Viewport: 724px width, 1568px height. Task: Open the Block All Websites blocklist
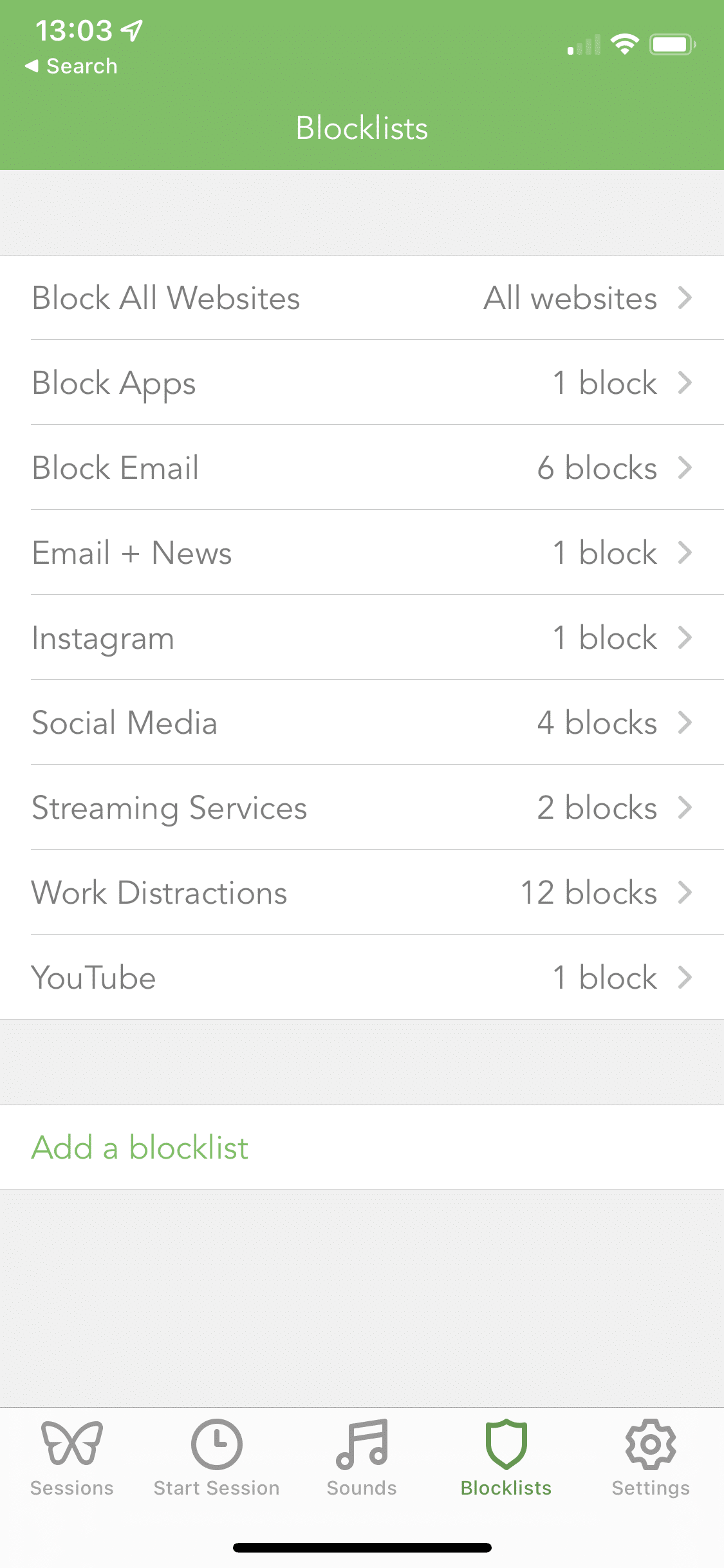[x=362, y=298]
